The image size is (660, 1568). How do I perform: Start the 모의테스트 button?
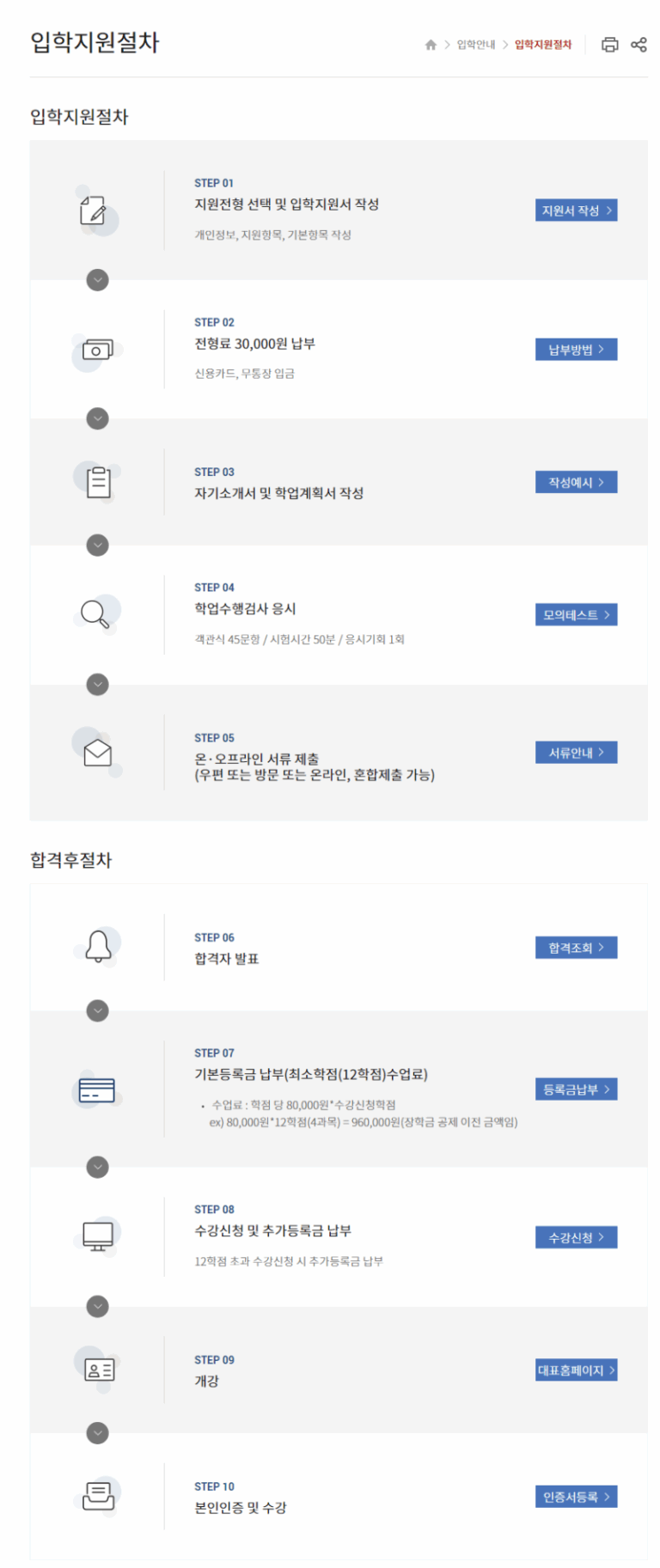tap(576, 614)
